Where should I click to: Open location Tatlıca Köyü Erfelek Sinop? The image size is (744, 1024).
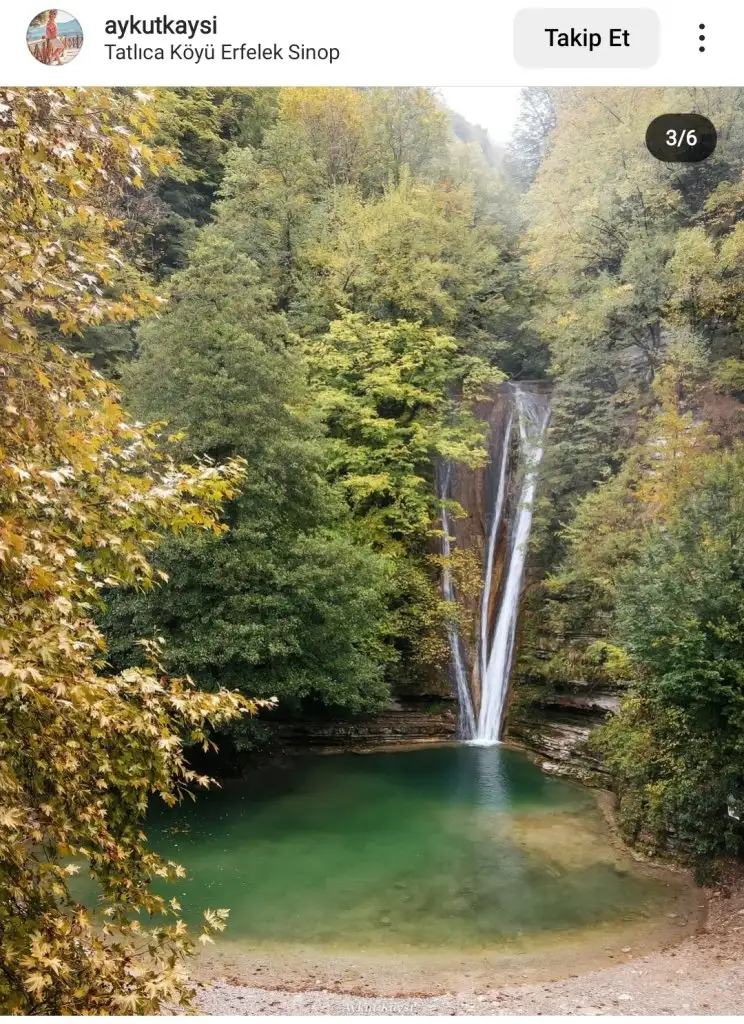[x=222, y=53]
